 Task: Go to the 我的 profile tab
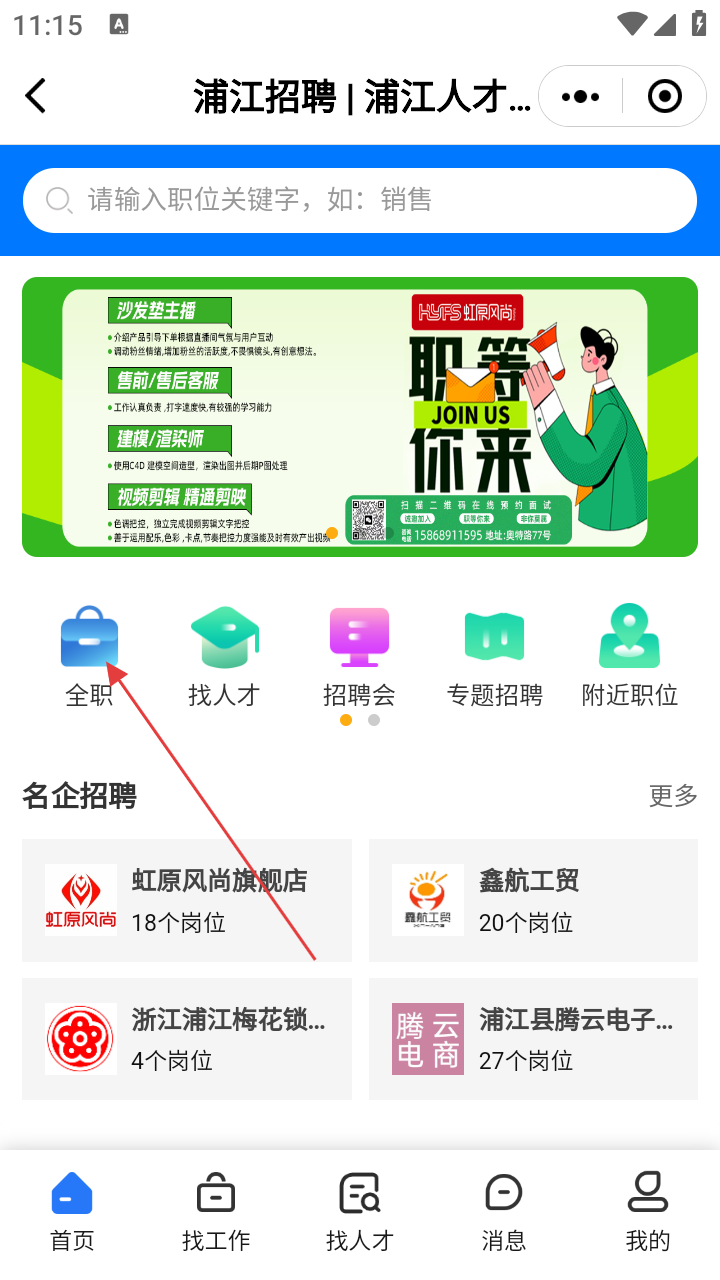tap(648, 1213)
